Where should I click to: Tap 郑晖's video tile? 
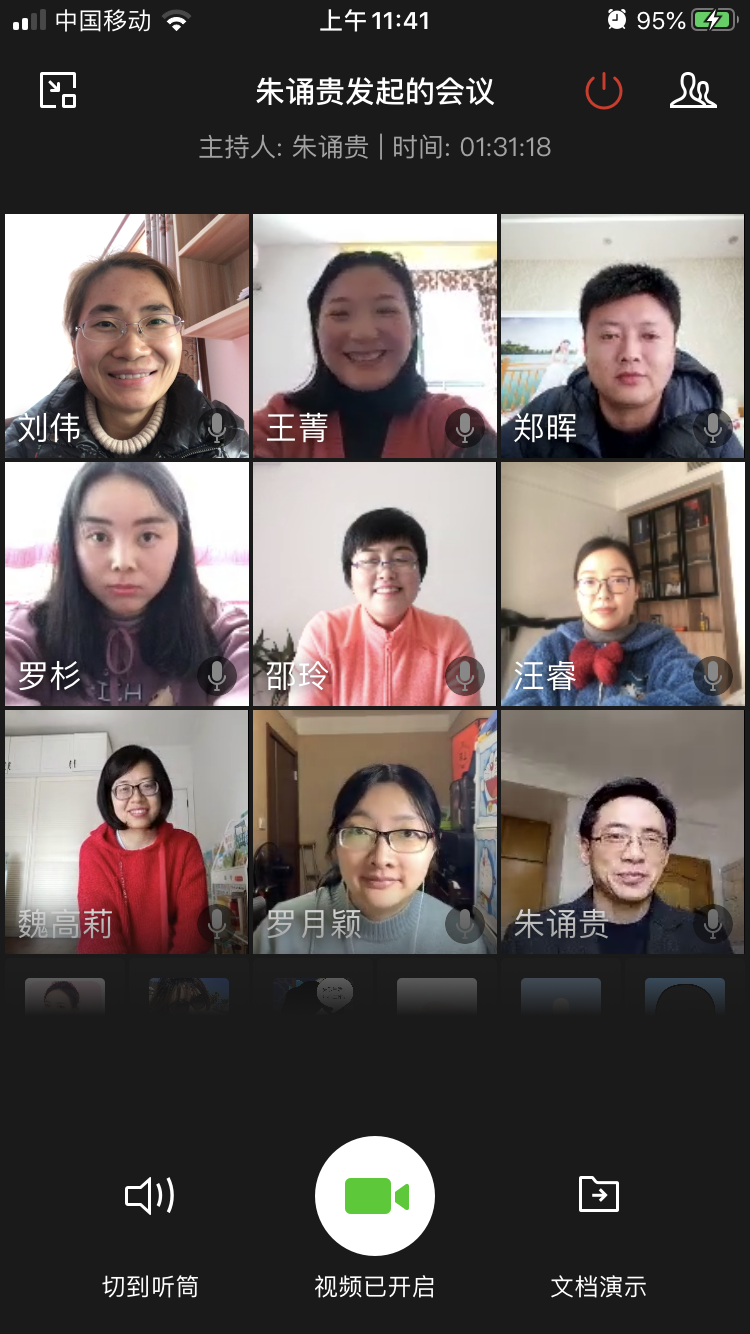click(x=622, y=335)
